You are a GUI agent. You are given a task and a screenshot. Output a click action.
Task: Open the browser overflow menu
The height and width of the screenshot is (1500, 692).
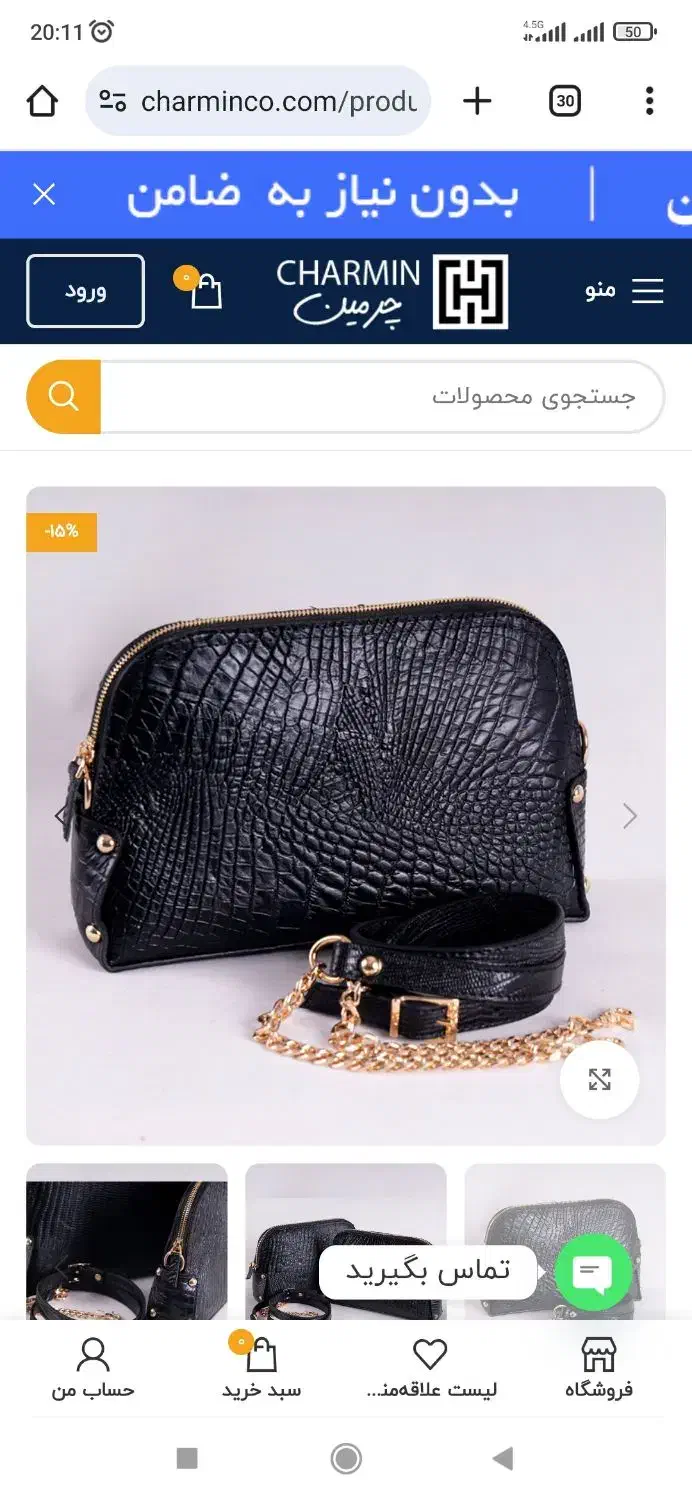(x=649, y=101)
